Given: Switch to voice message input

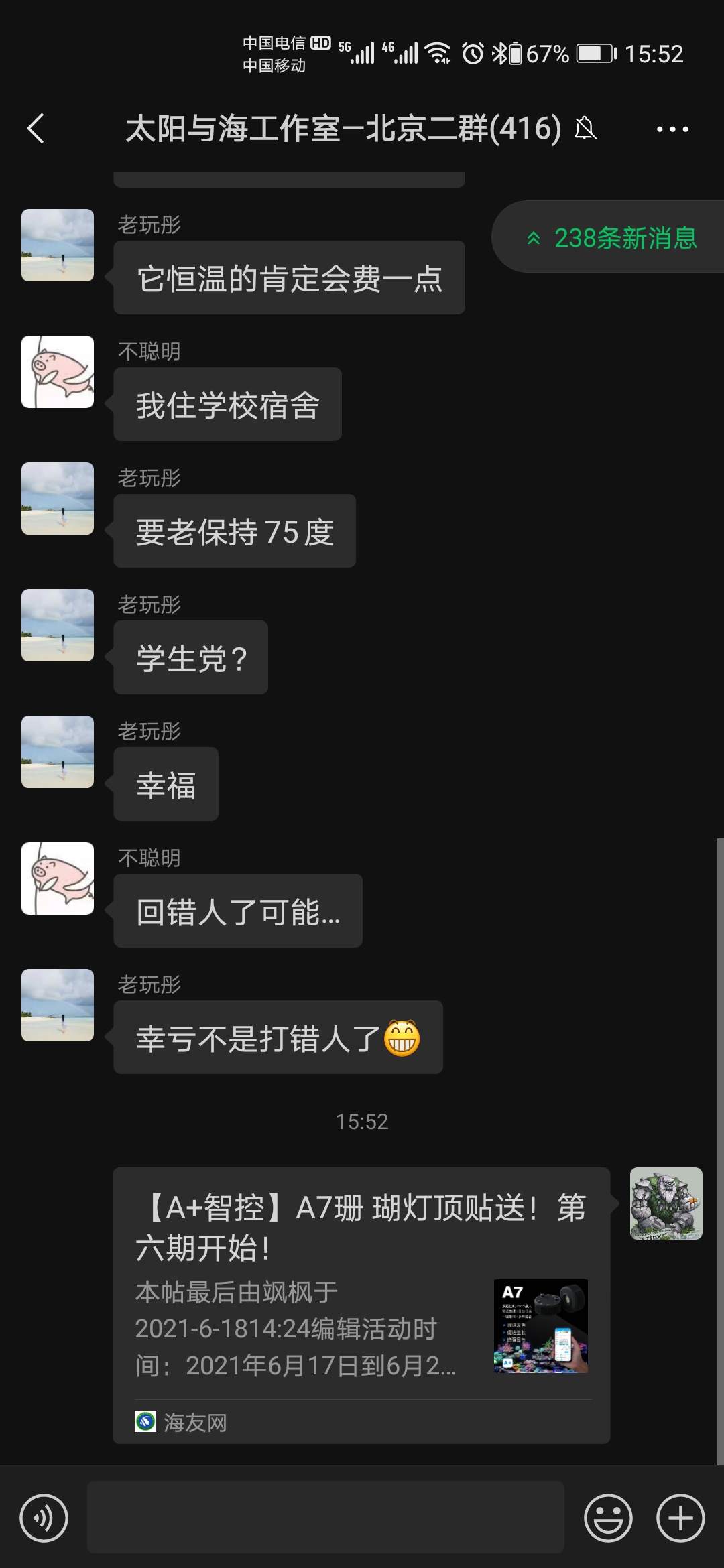Looking at the screenshot, I should 44,1518.
